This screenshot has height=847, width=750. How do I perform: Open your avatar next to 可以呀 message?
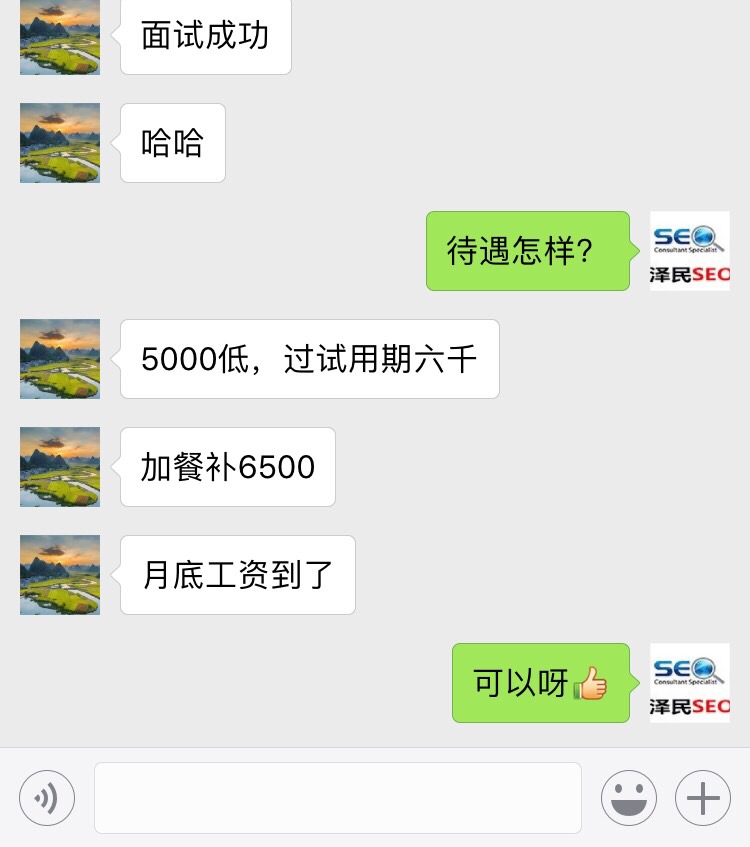click(x=689, y=682)
